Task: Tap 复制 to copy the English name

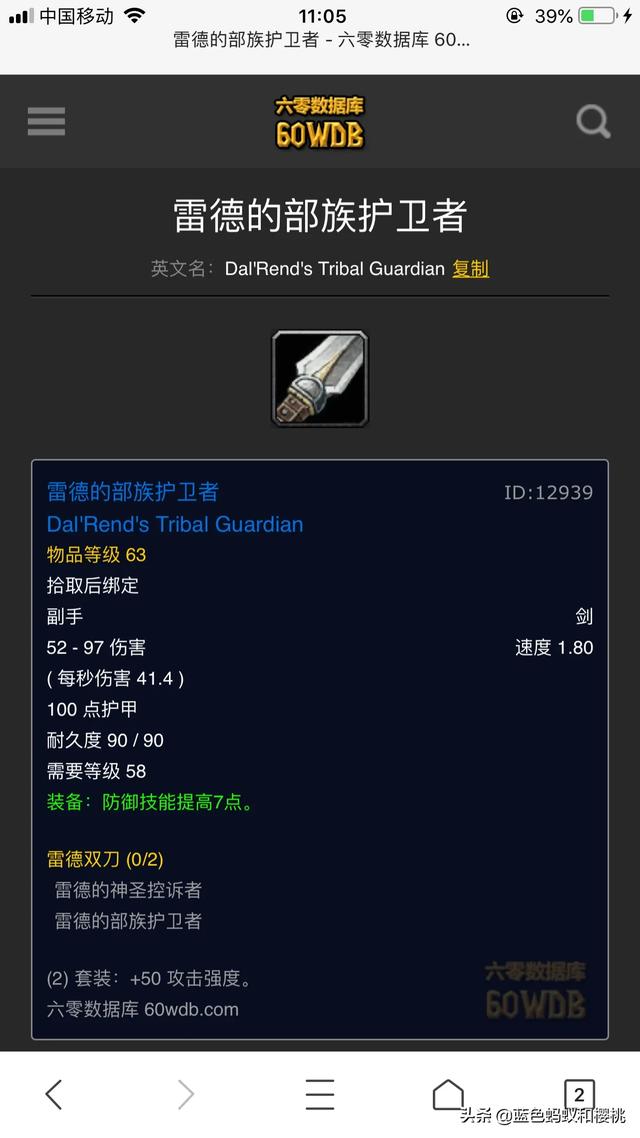Action: tap(470, 269)
